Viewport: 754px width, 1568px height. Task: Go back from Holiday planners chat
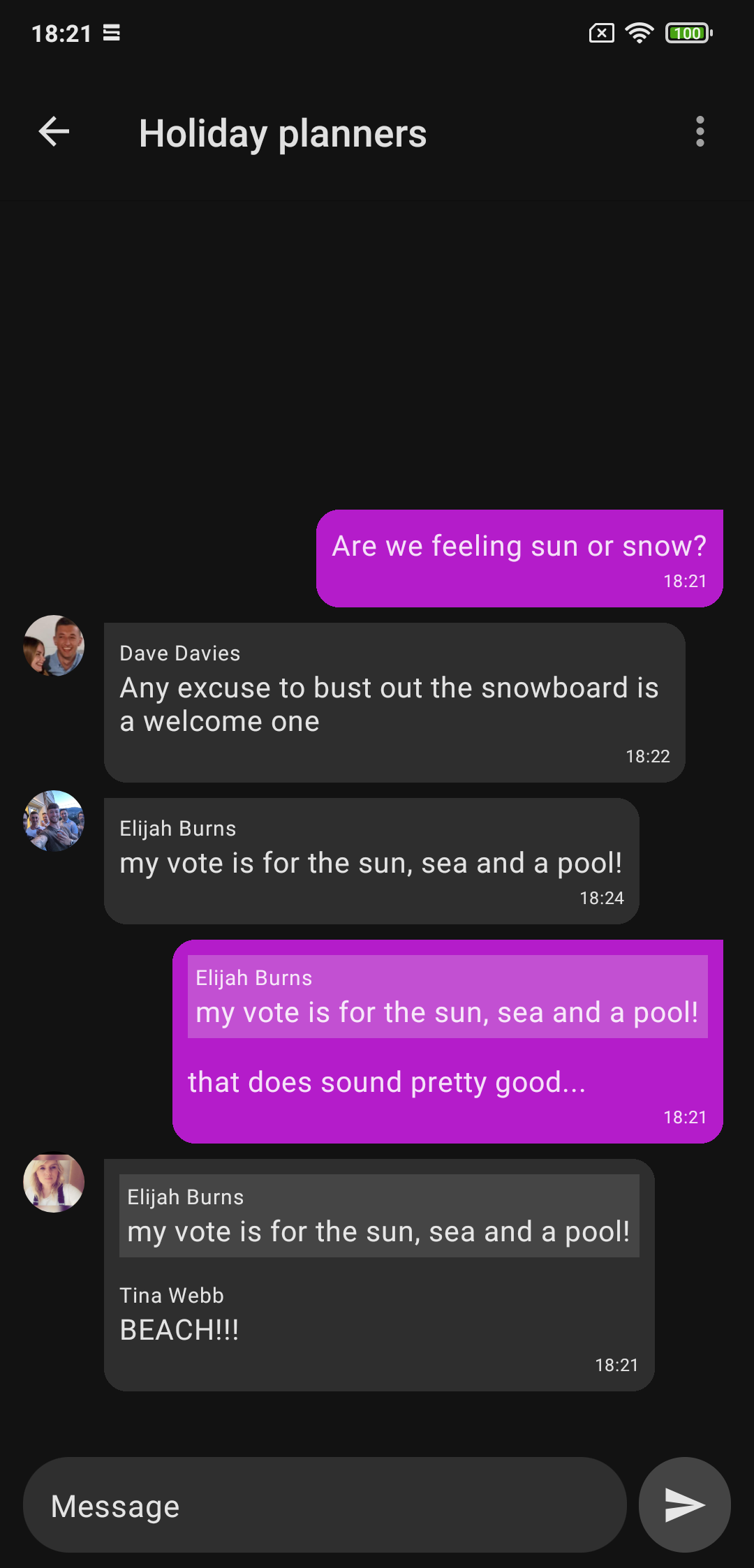coord(54,132)
